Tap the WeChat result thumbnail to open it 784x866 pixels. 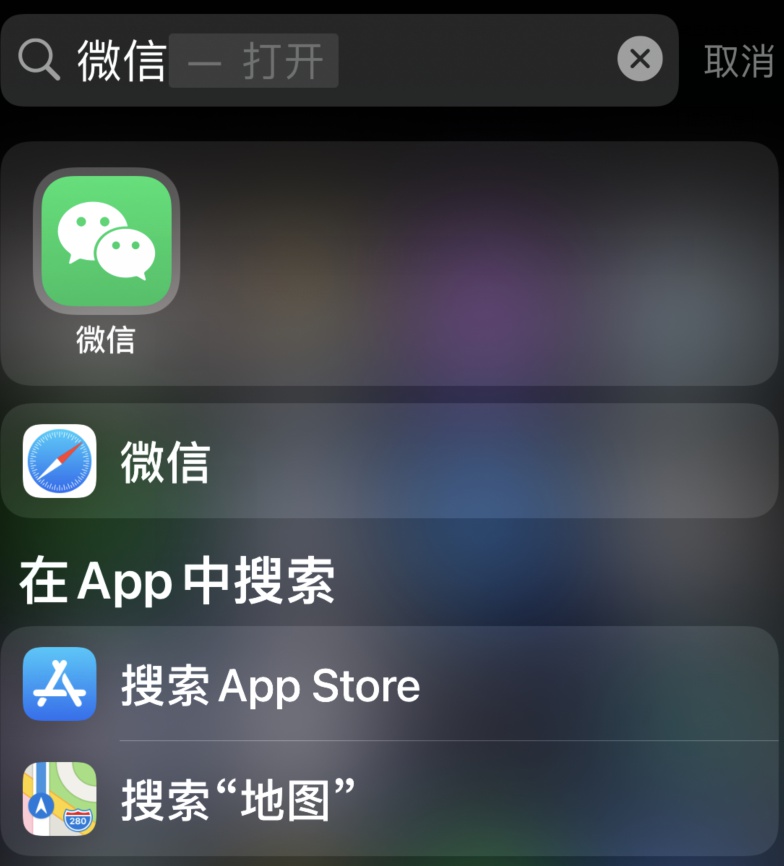106,240
